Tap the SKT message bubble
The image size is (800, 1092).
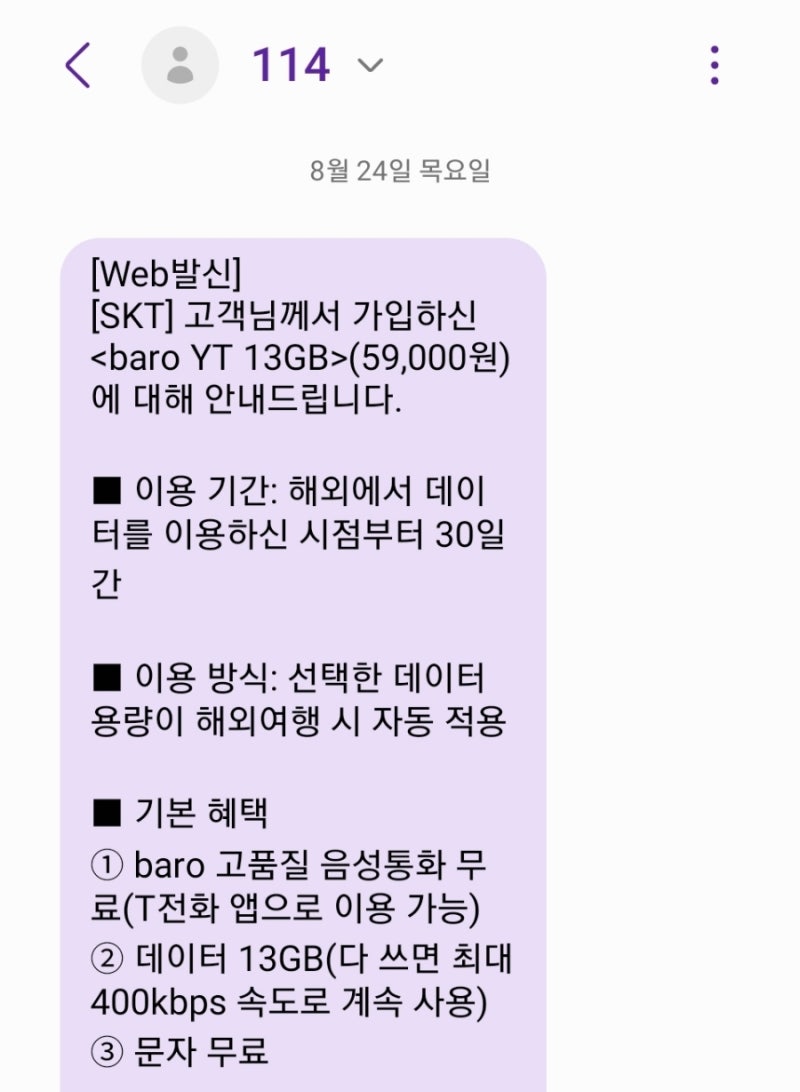pyautogui.click(x=300, y=650)
